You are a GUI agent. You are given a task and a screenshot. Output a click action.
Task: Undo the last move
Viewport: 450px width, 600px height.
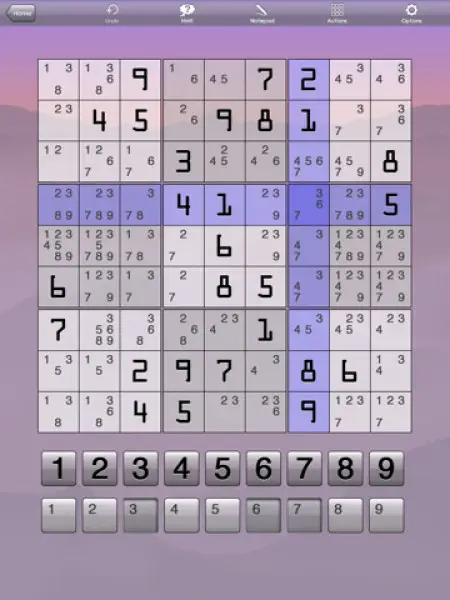point(112,14)
